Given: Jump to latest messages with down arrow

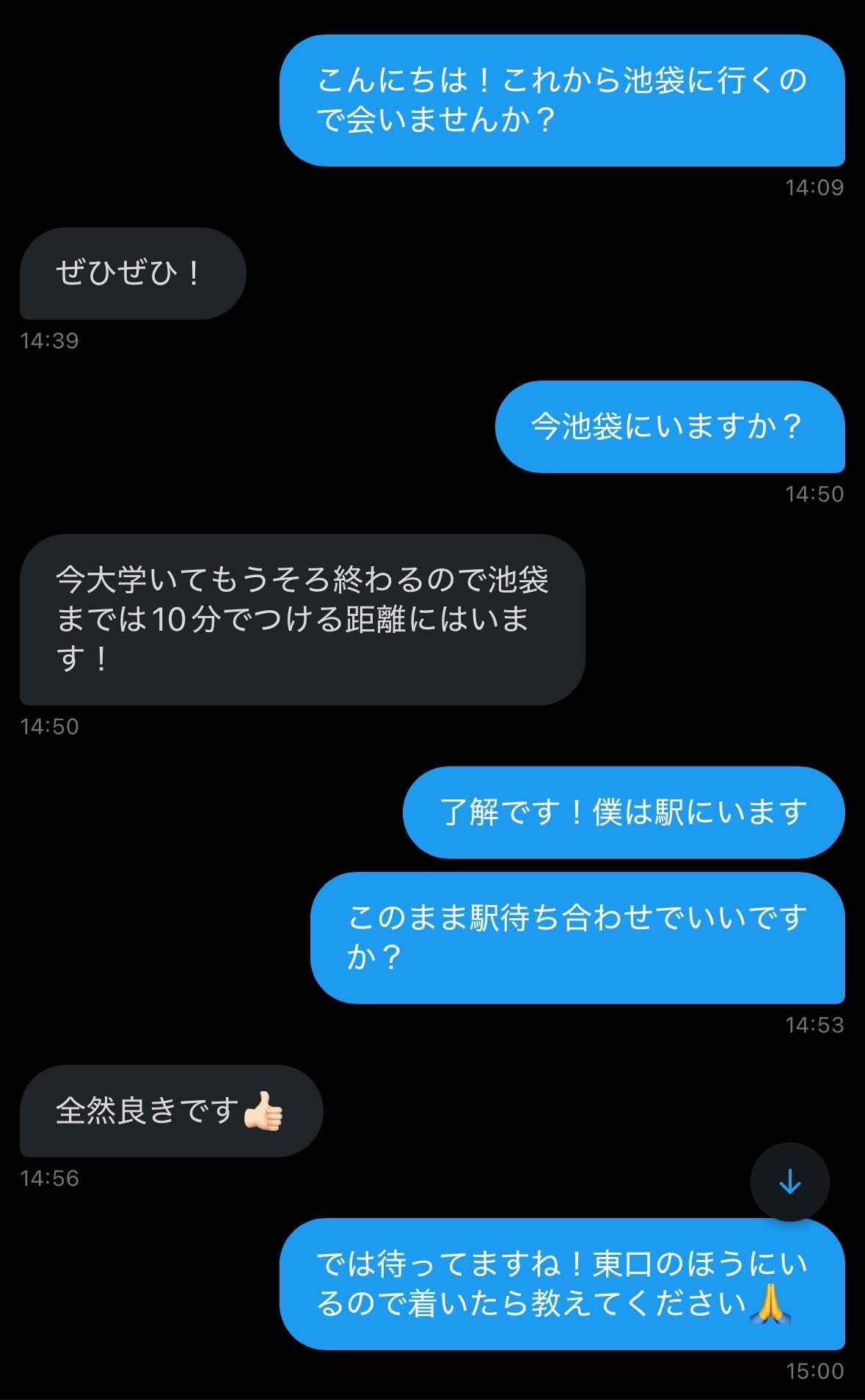Looking at the screenshot, I should tap(789, 1181).
